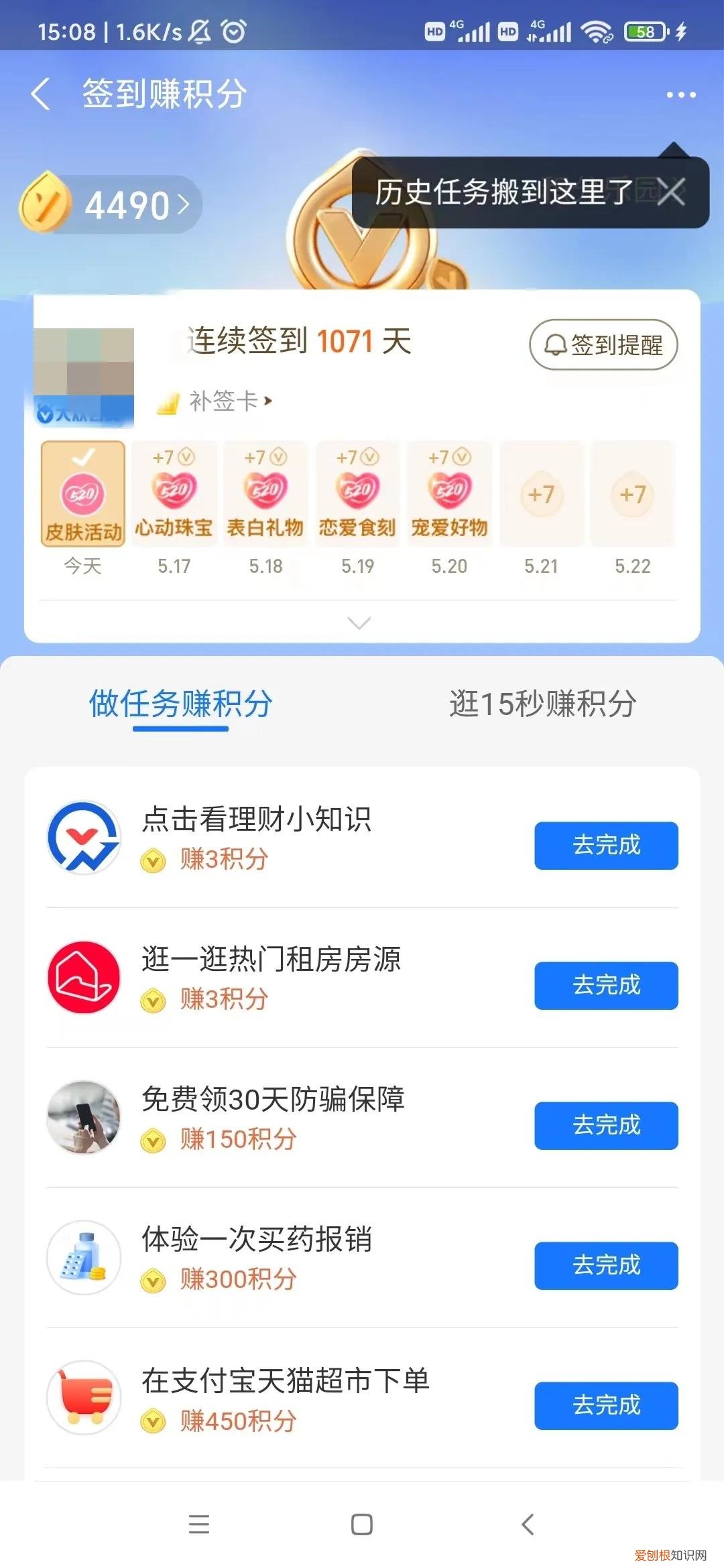Tap the battery indicator showing 58
The width and height of the screenshot is (724, 1568).
click(642, 31)
